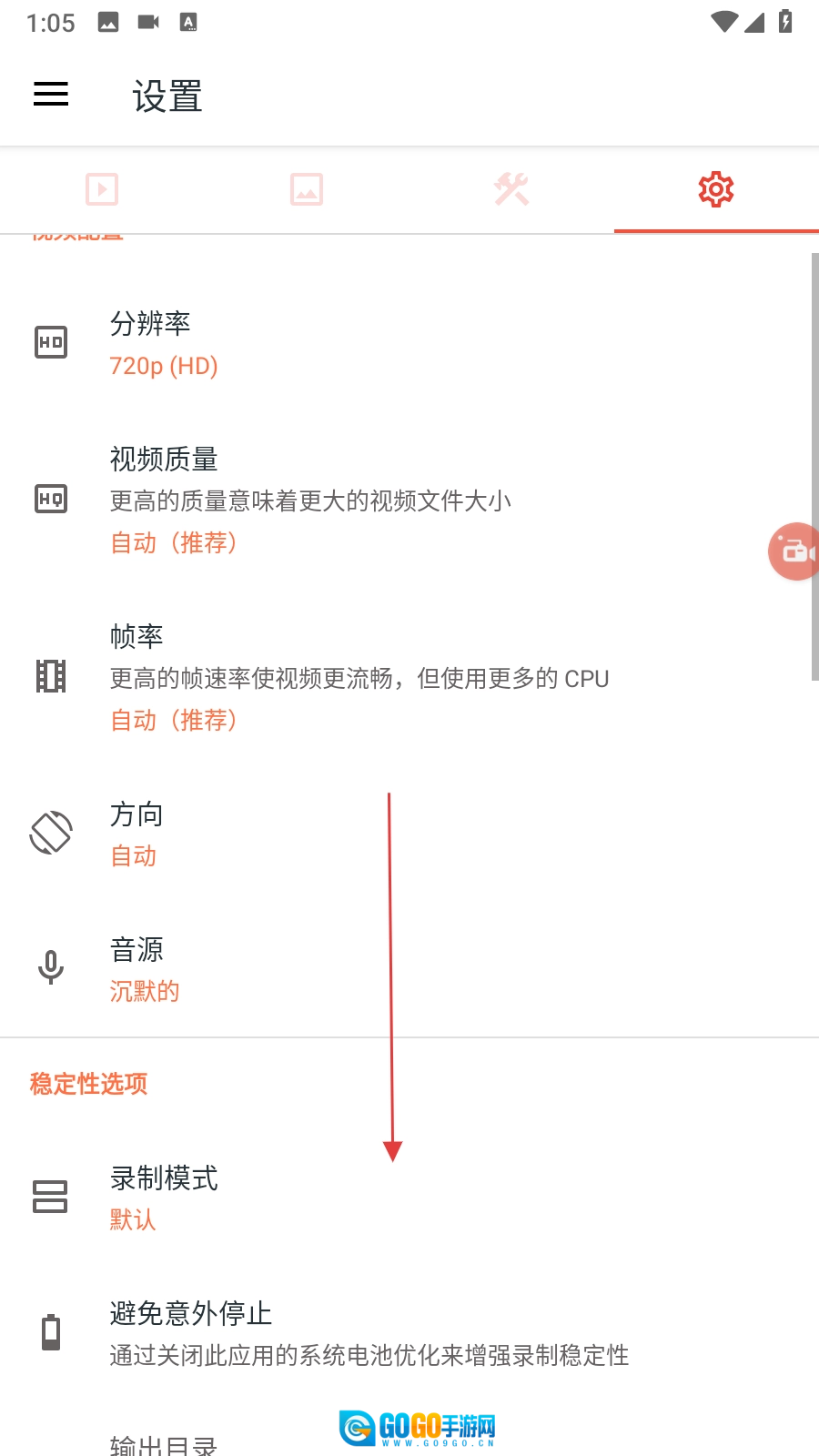
Task: Select the settings gear tab
Action: pyautogui.click(x=716, y=189)
